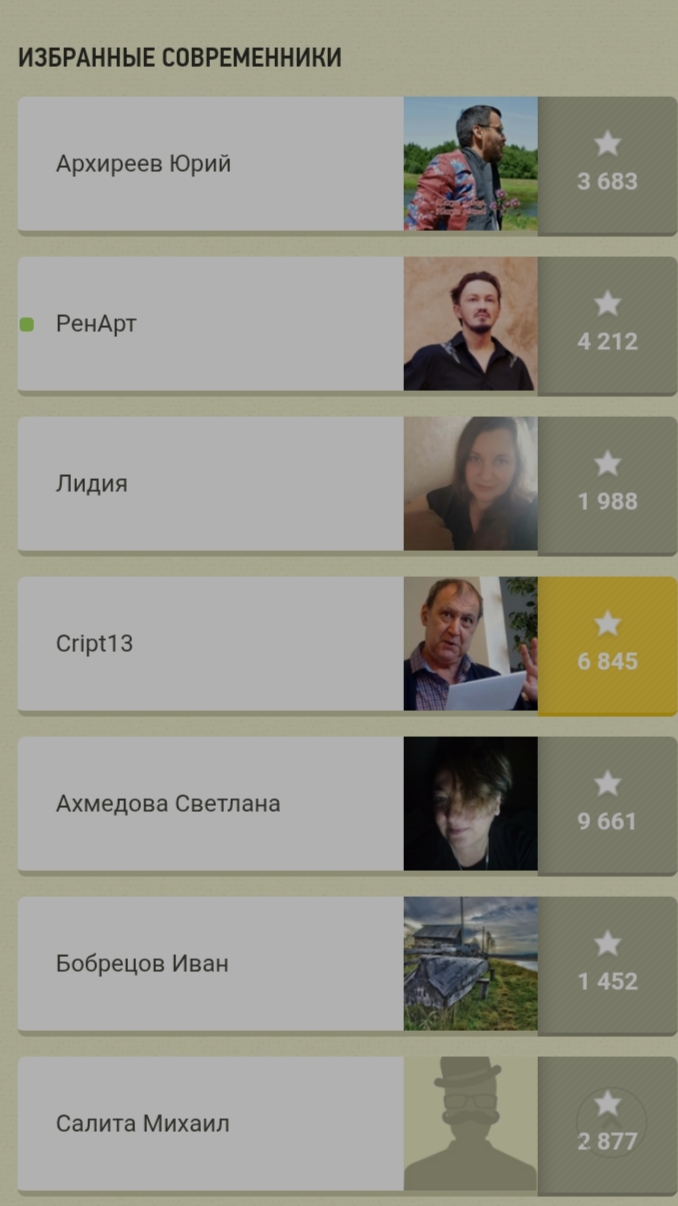Tap the star button with 9 661
The height and width of the screenshot is (1206, 678).
pyautogui.click(x=607, y=804)
